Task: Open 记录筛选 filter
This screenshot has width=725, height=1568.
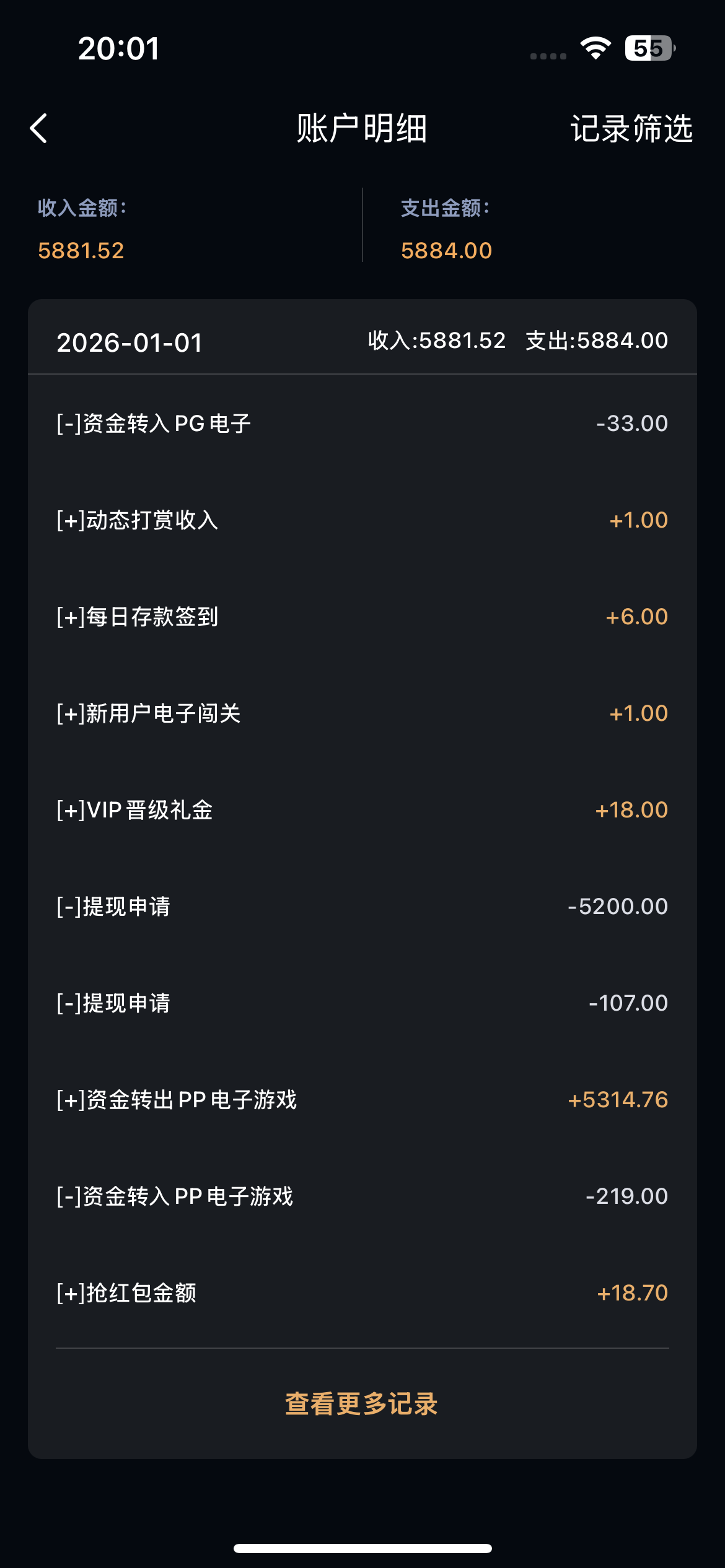Action: click(x=631, y=129)
